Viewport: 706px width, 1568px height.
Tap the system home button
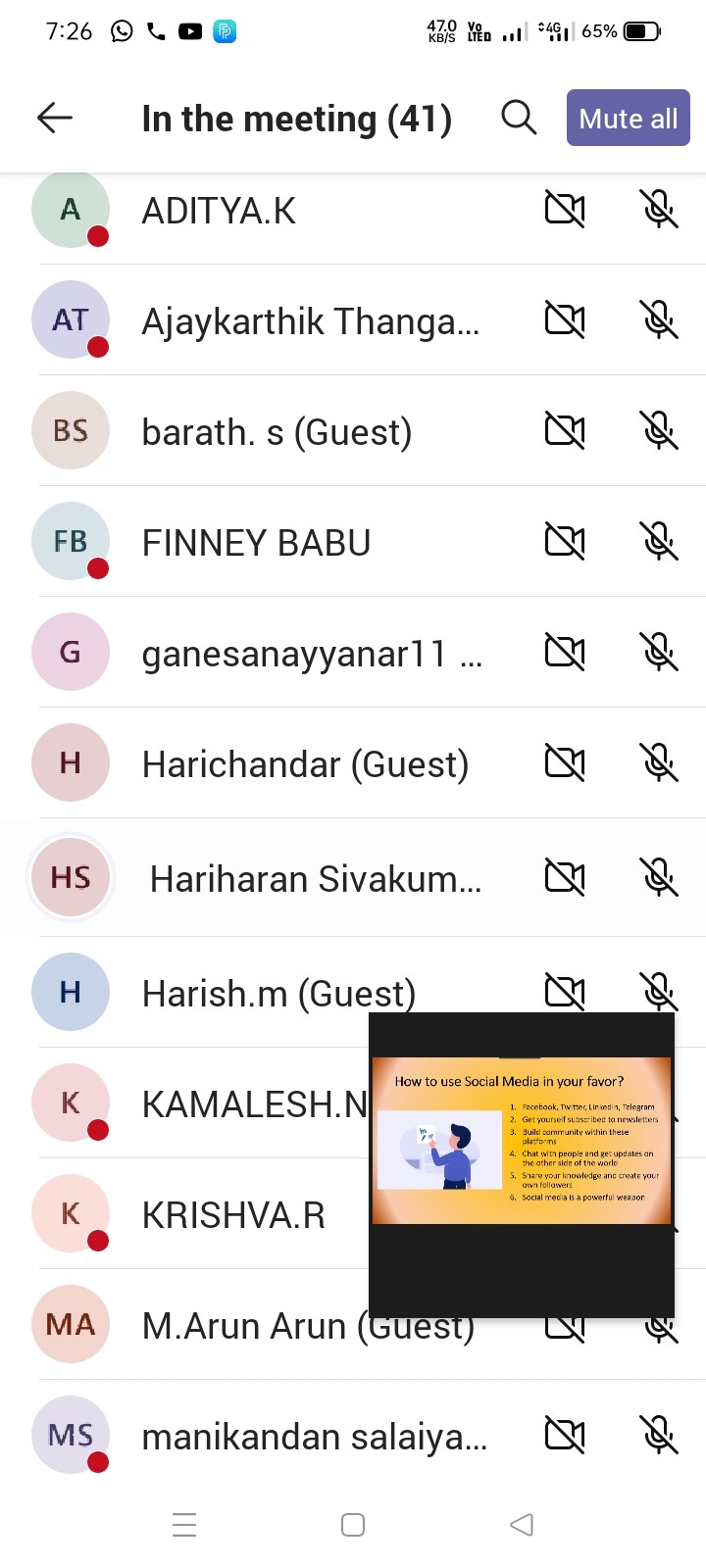[353, 1525]
